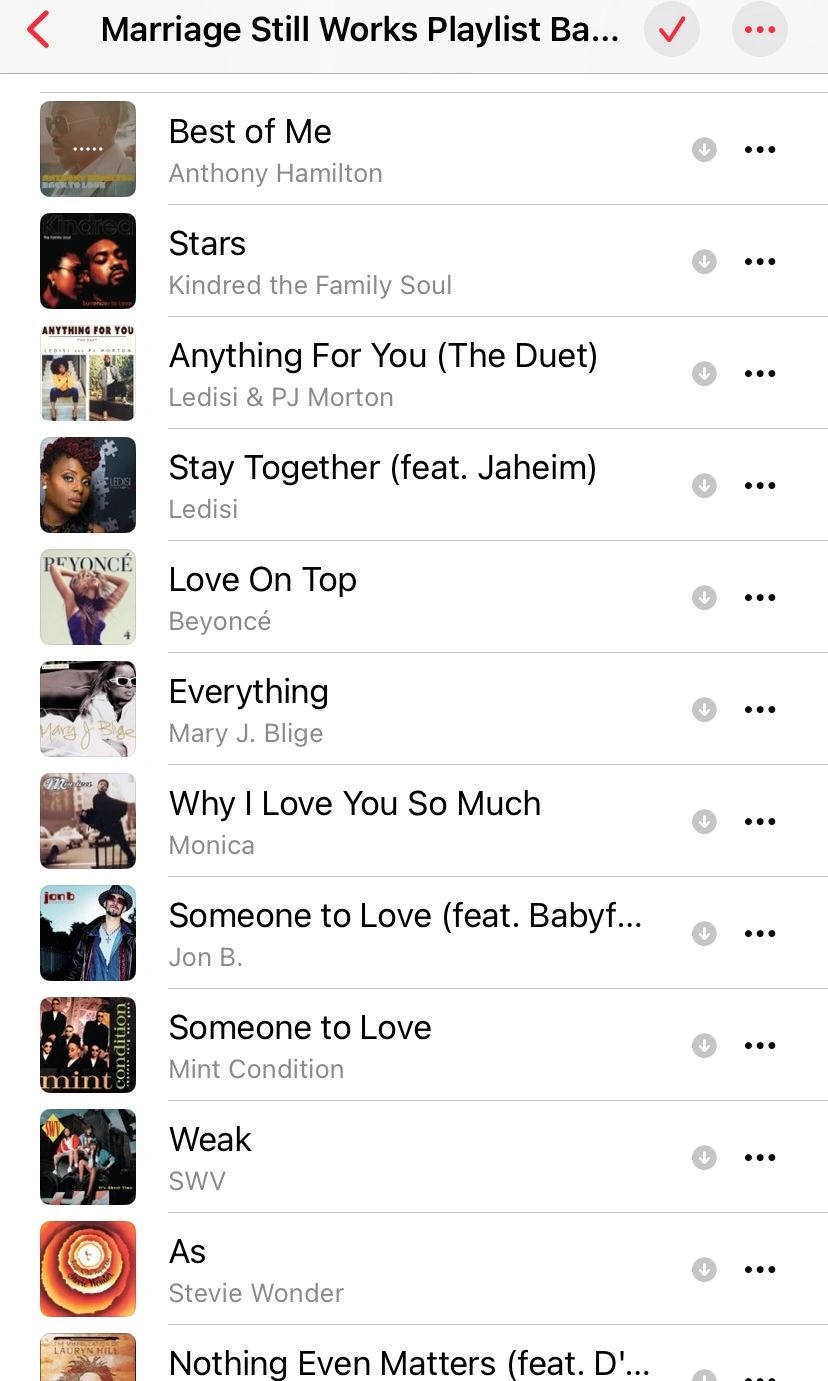Viewport: 828px width, 1381px height.
Task: Open more options for Best of Me
Action: (x=760, y=150)
